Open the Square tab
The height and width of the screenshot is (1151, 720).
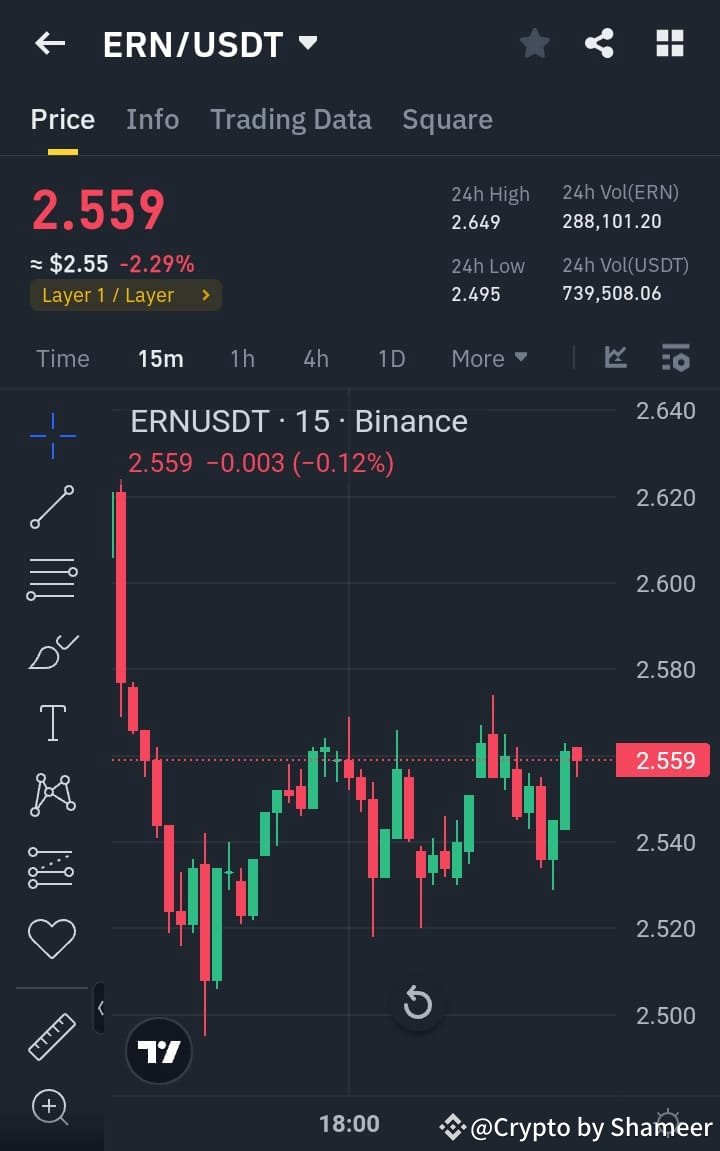coord(447,119)
